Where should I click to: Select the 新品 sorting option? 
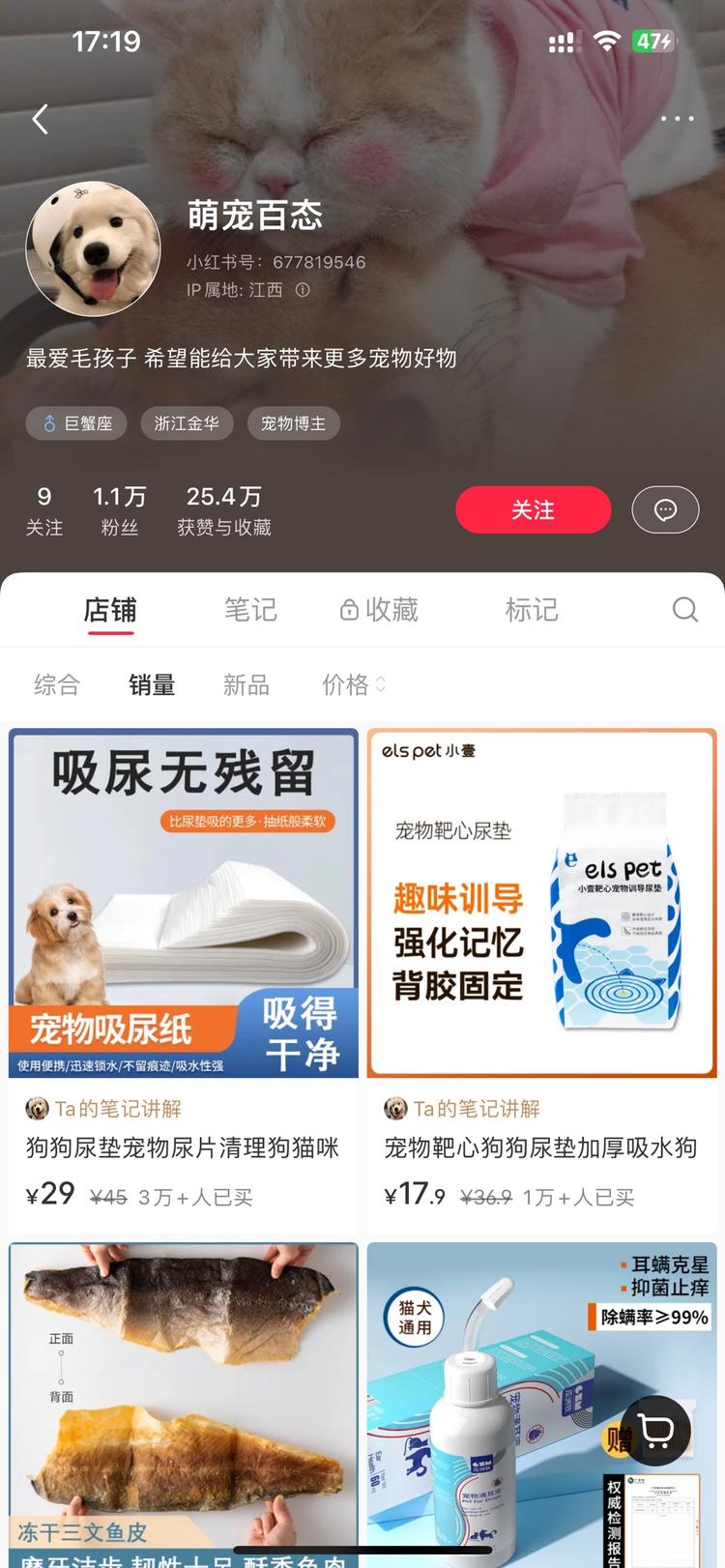[246, 684]
